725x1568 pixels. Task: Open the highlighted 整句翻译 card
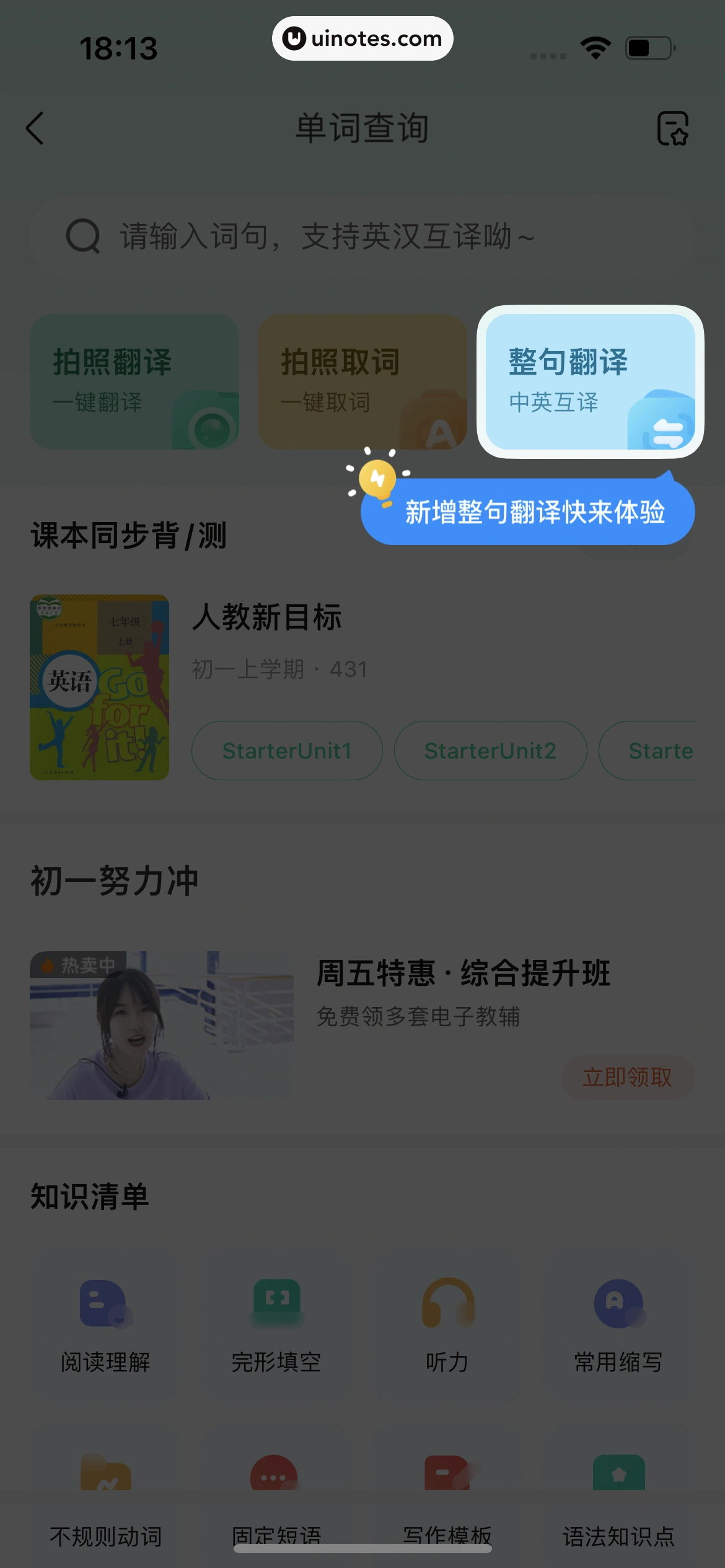click(x=590, y=381)
